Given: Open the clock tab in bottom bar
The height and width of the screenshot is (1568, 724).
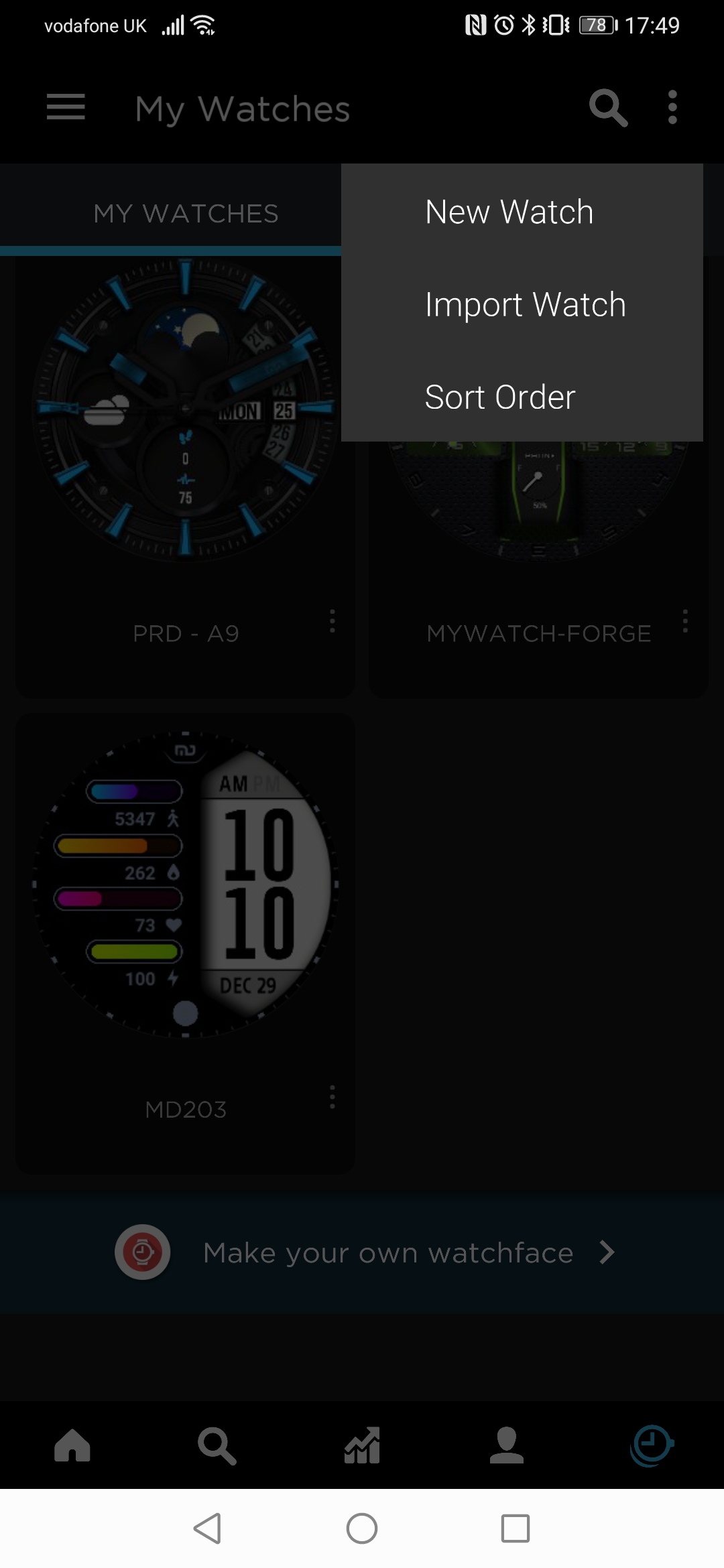Looking at the screenshot, I should (651, 1445).
